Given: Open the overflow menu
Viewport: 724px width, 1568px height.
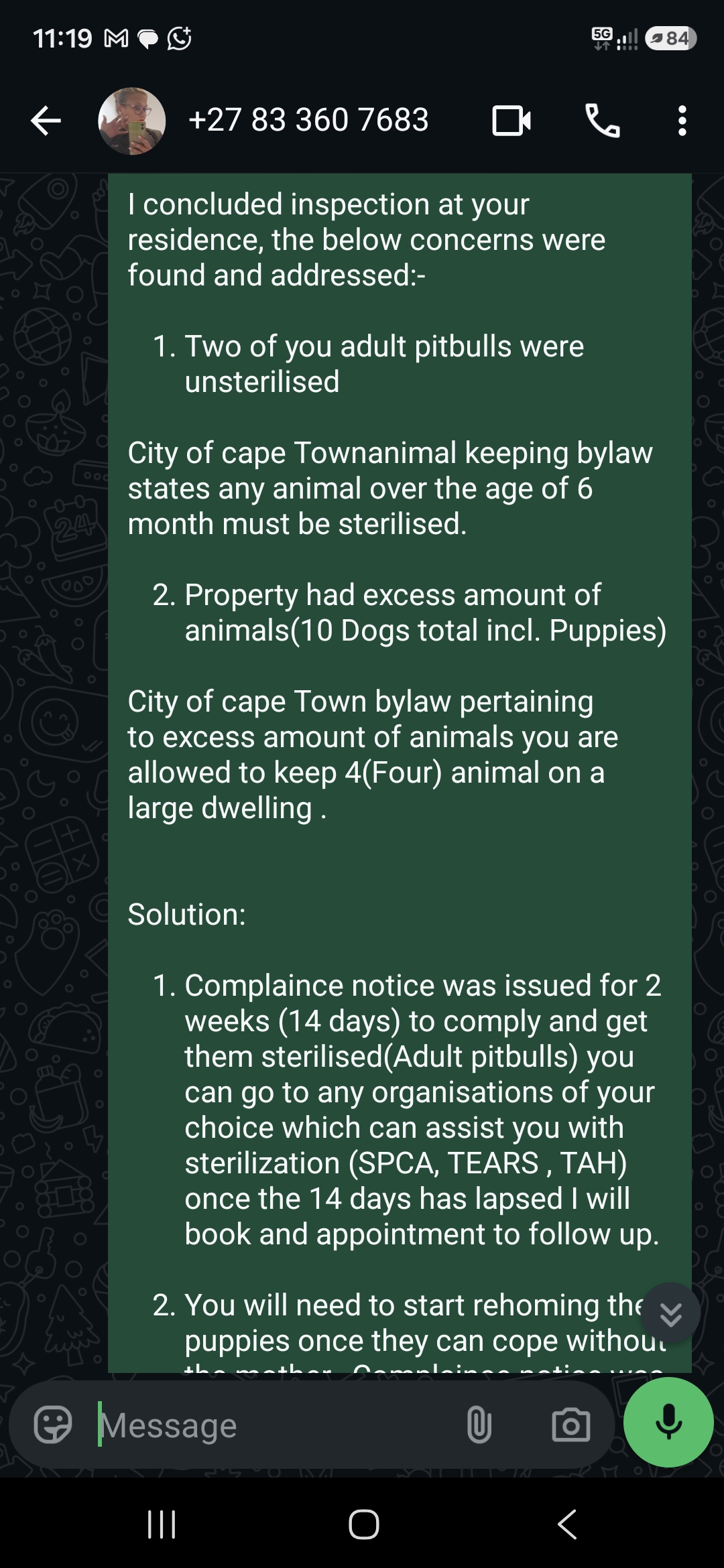Looking at the screenshot, I should tap(682, 121).
